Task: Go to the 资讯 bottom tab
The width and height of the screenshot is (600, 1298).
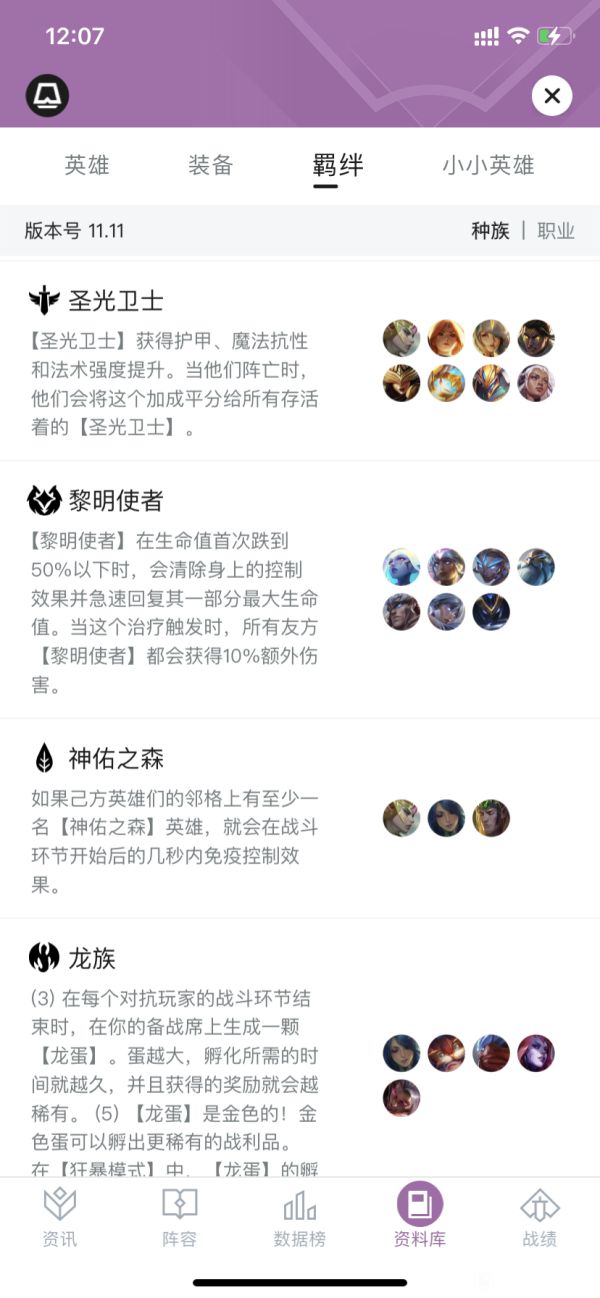Action: 59,1217
